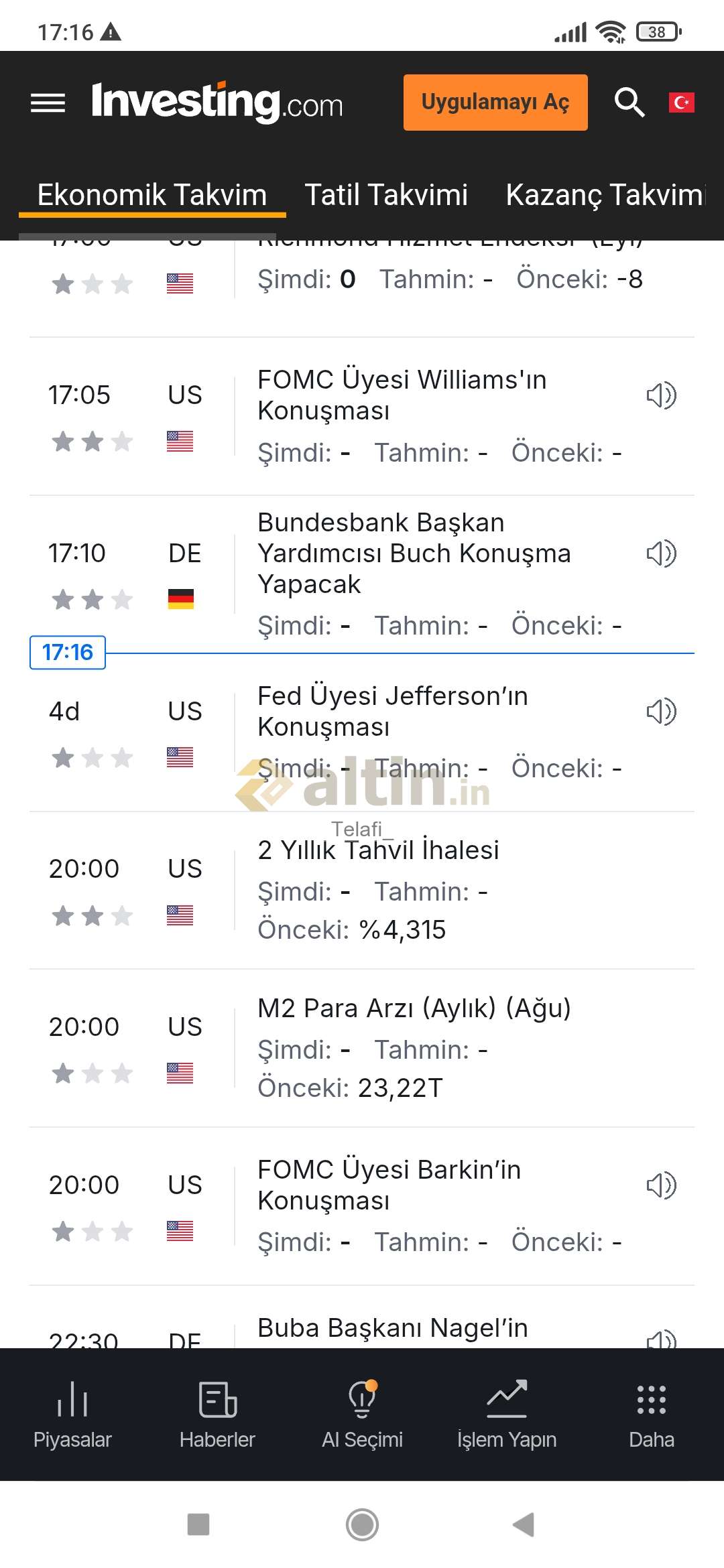Open the M2 Para Arzı (Aylık) event
This screenshot has height=1568, width=724.
point(362,1049)
